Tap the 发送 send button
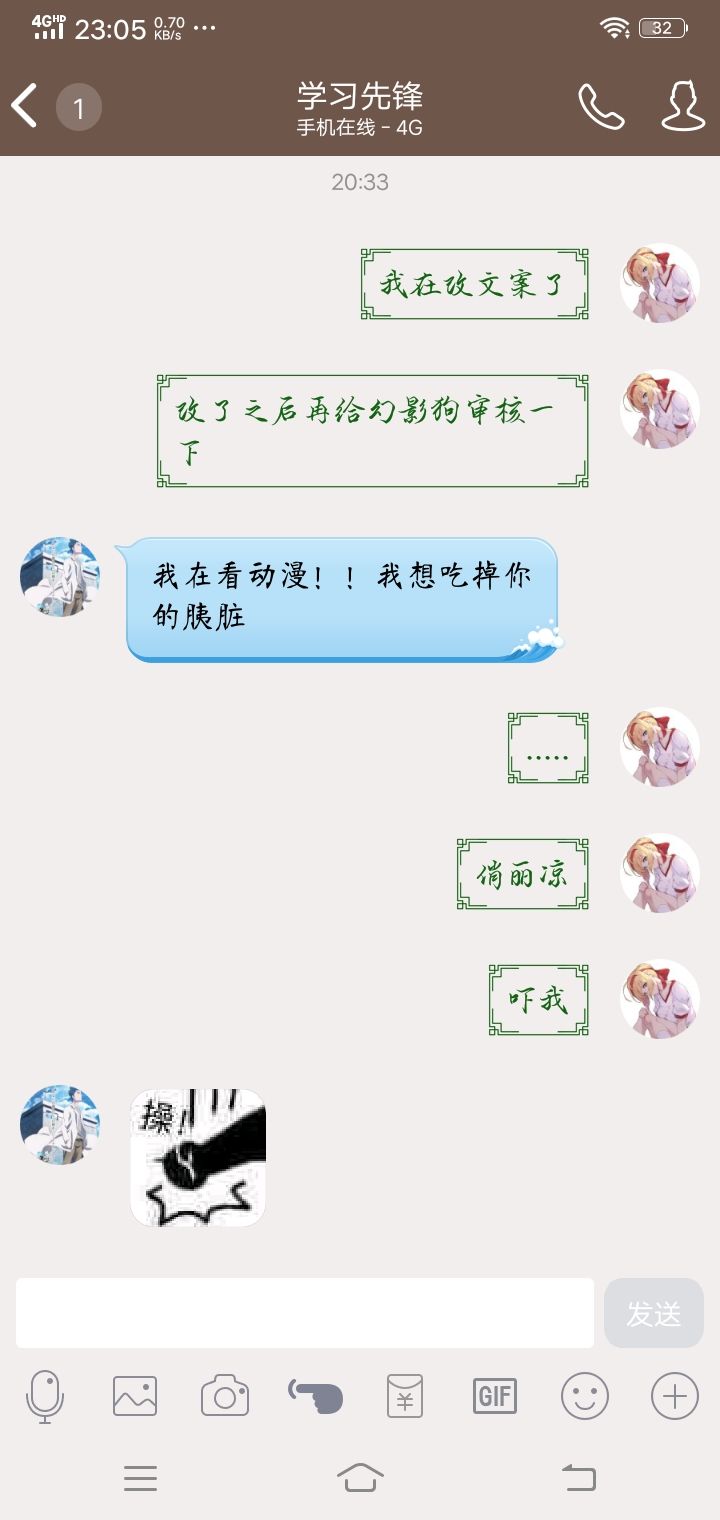The width and height of the screenshot is (720, 1520). point(654,1312)
